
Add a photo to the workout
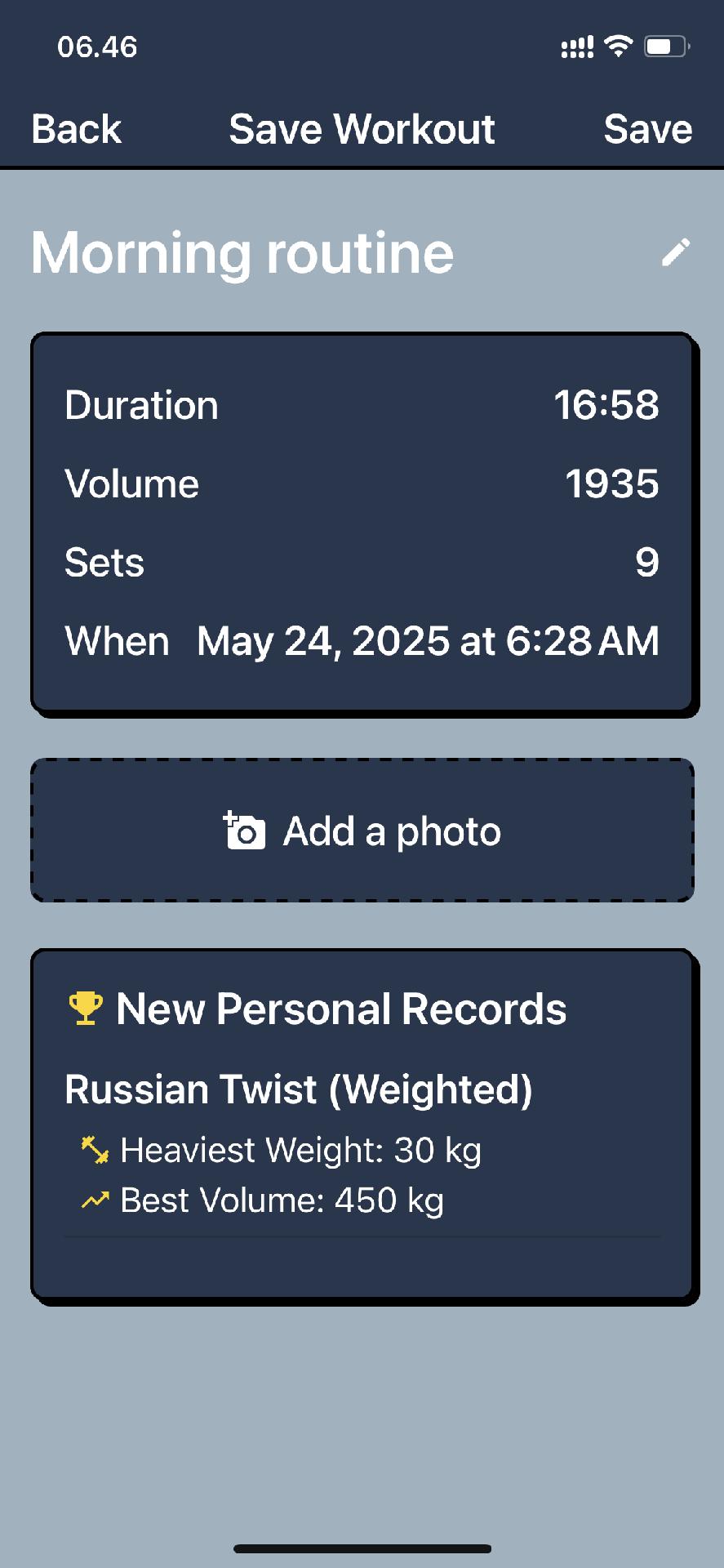(x=362, y=831)
